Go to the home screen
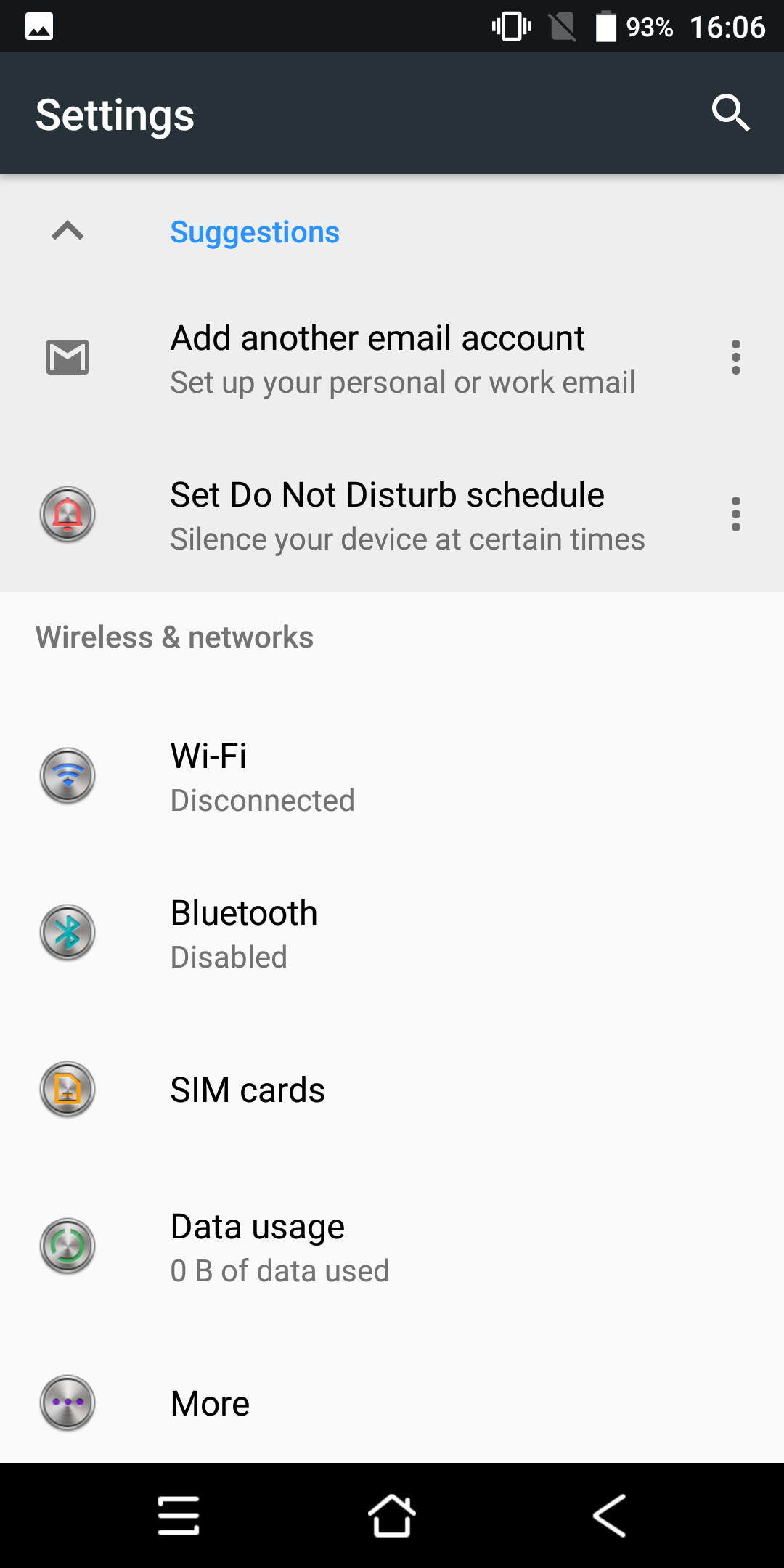 point(392,1516)
